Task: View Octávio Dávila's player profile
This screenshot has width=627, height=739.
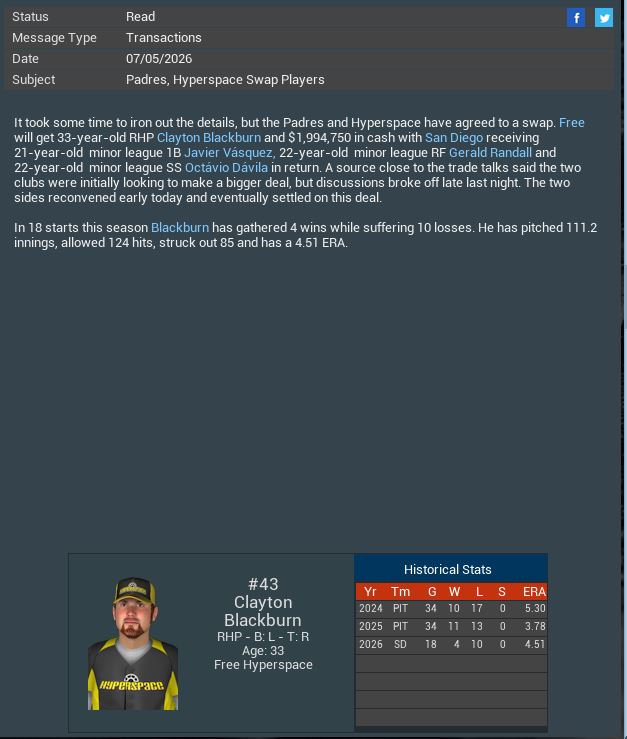Action: click(226, 167)
